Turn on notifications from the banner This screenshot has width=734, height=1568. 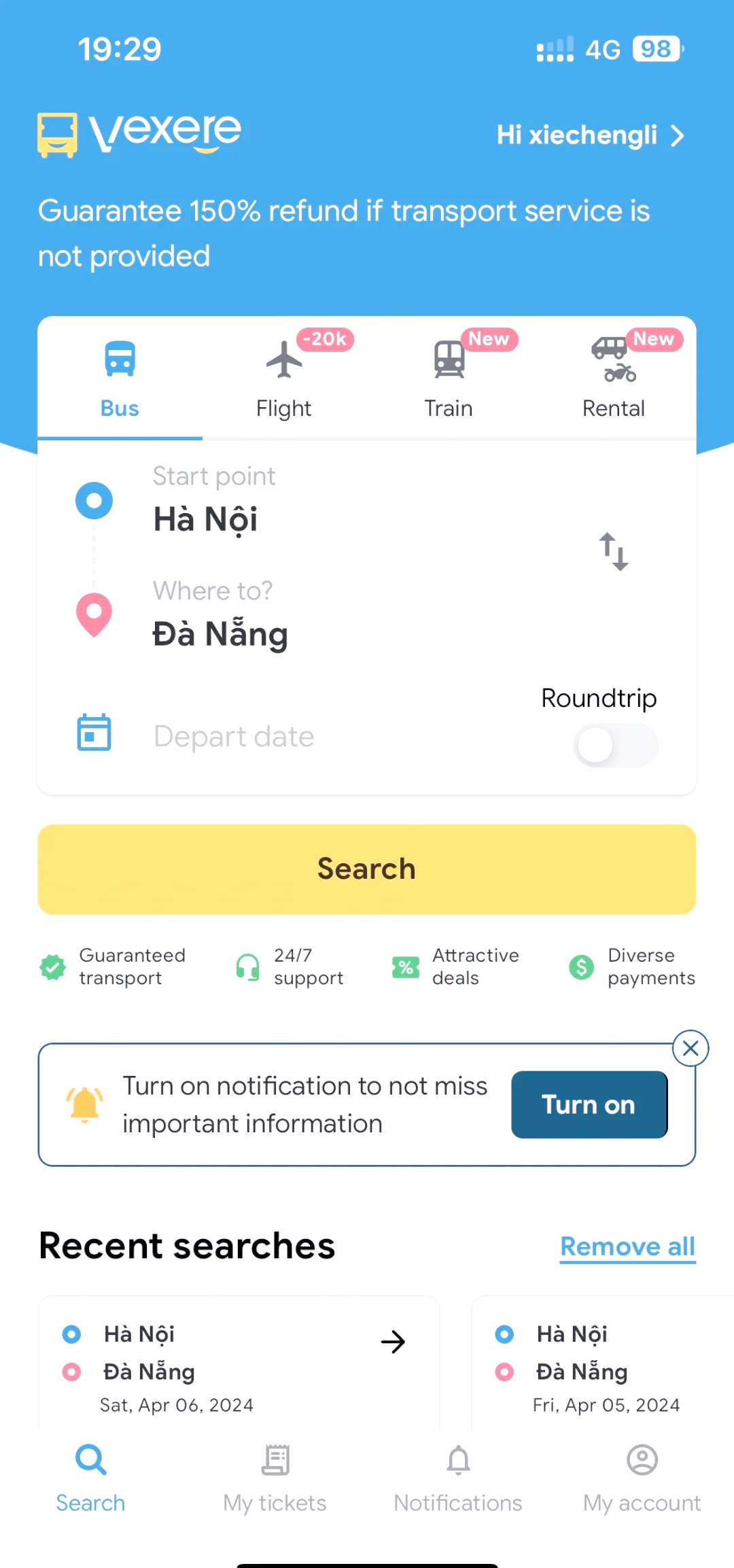[589, 1104]
